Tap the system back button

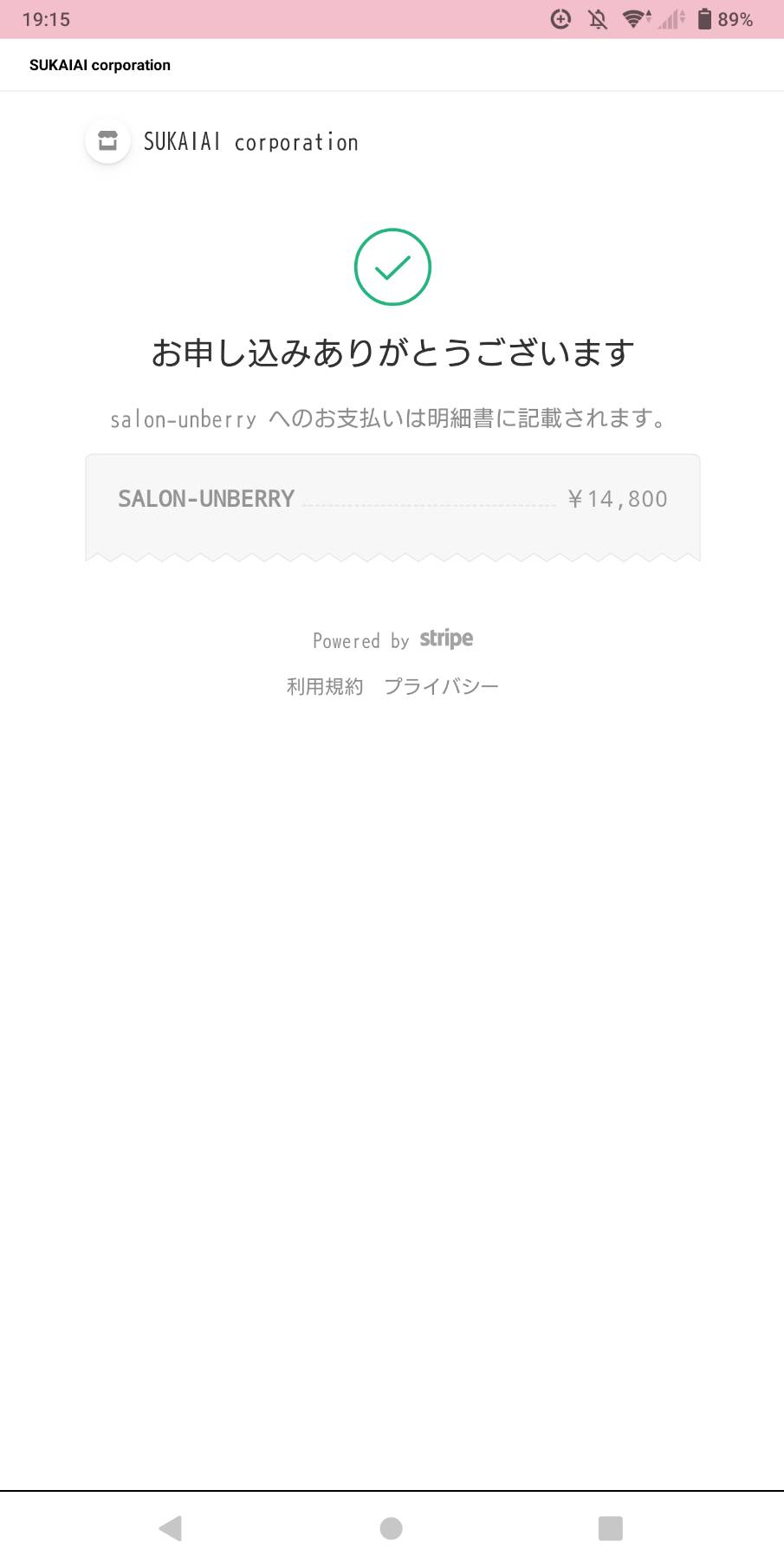pos(171,1528)
